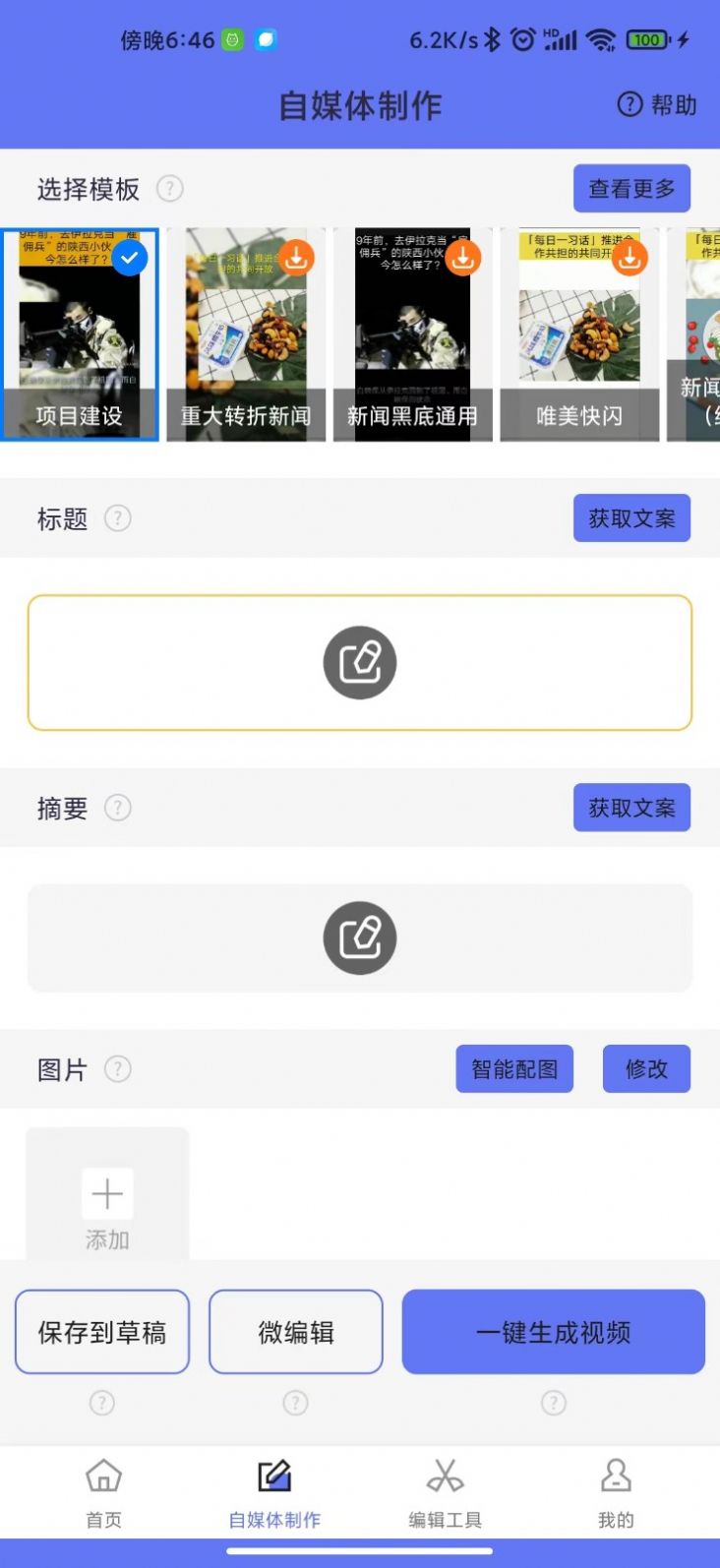Image resolution: width=720 pixels, height=1568 pixels.
Task: Tap the edit pencil icon in the title field
Action: click(x=360, y=662)
